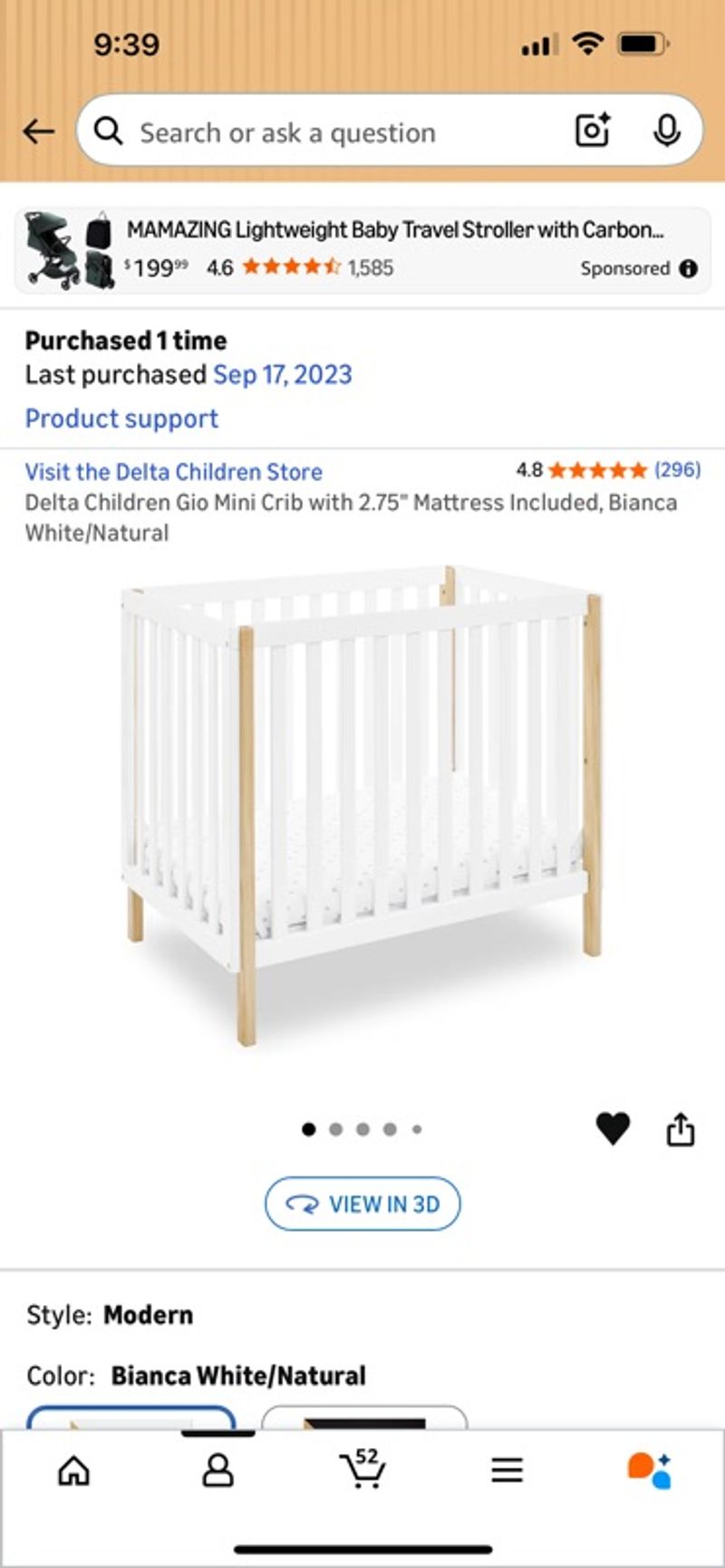Tap the VIEW IN 3D button
The width and height of the screenshot is (725, 1568).
pos(362,1204)
